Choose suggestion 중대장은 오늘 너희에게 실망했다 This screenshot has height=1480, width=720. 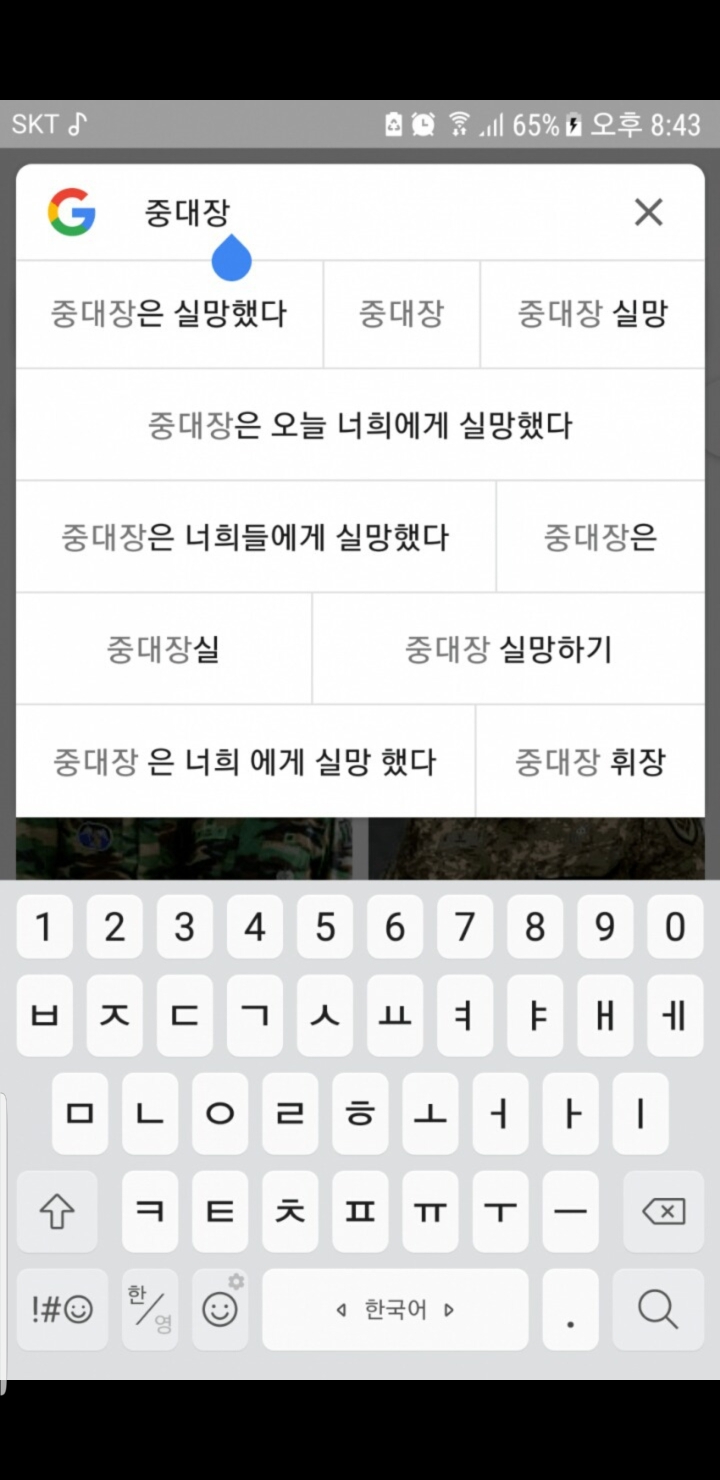pos(360,425)
